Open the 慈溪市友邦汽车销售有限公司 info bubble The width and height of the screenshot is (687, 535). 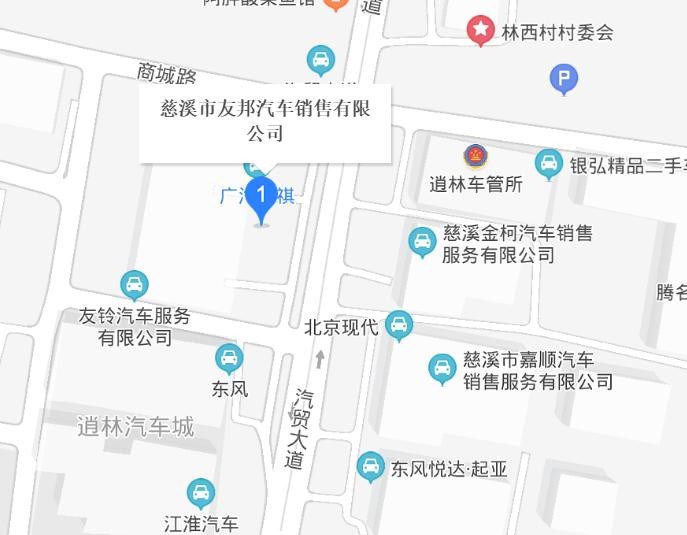[265, 122]
